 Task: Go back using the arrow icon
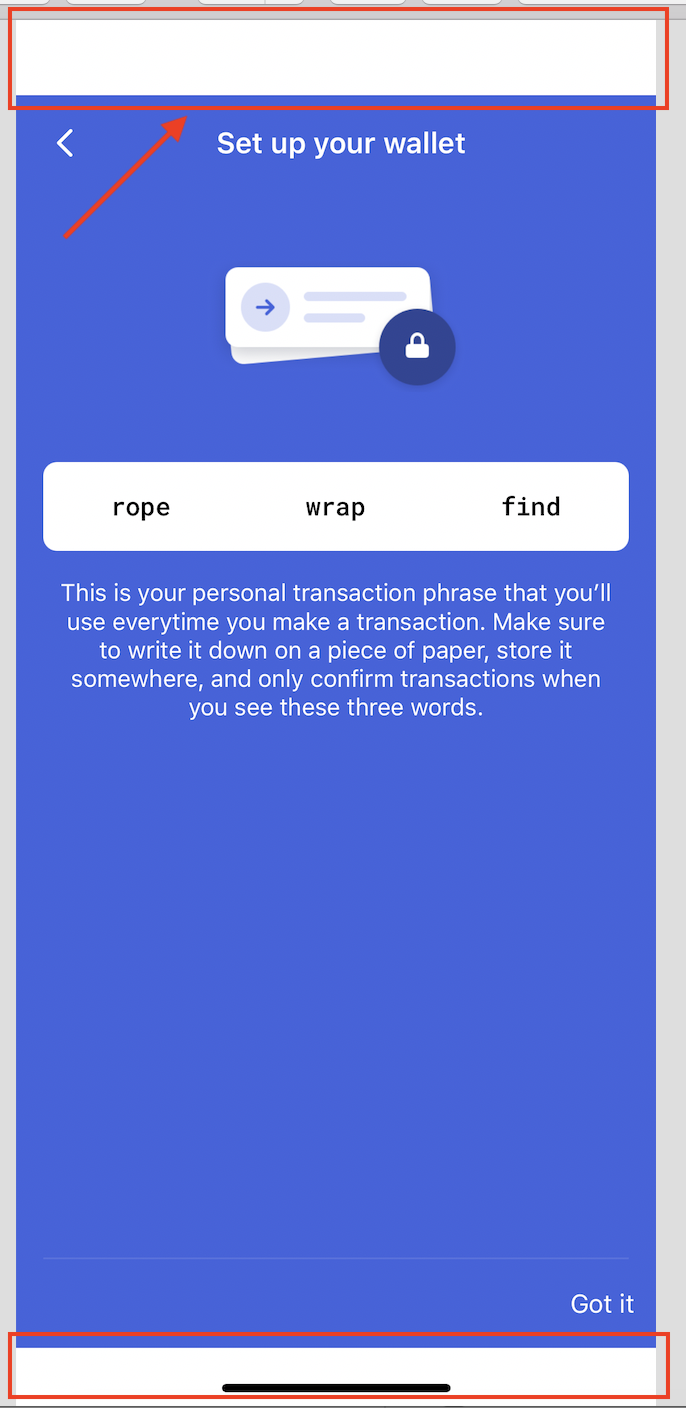[x=65, y=143]
